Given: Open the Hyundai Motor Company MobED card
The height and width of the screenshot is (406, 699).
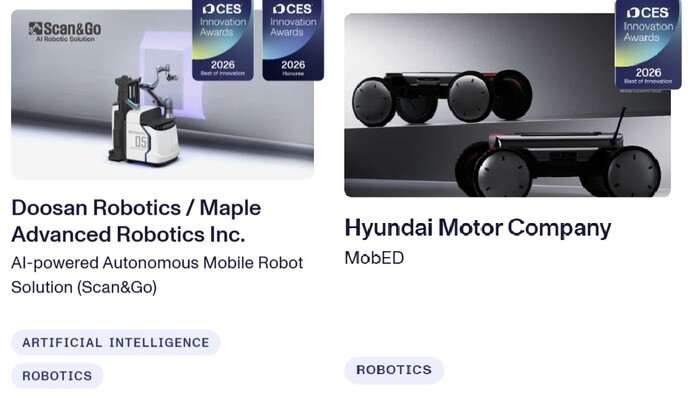Looking at the screenshot, I should [477, 228].
